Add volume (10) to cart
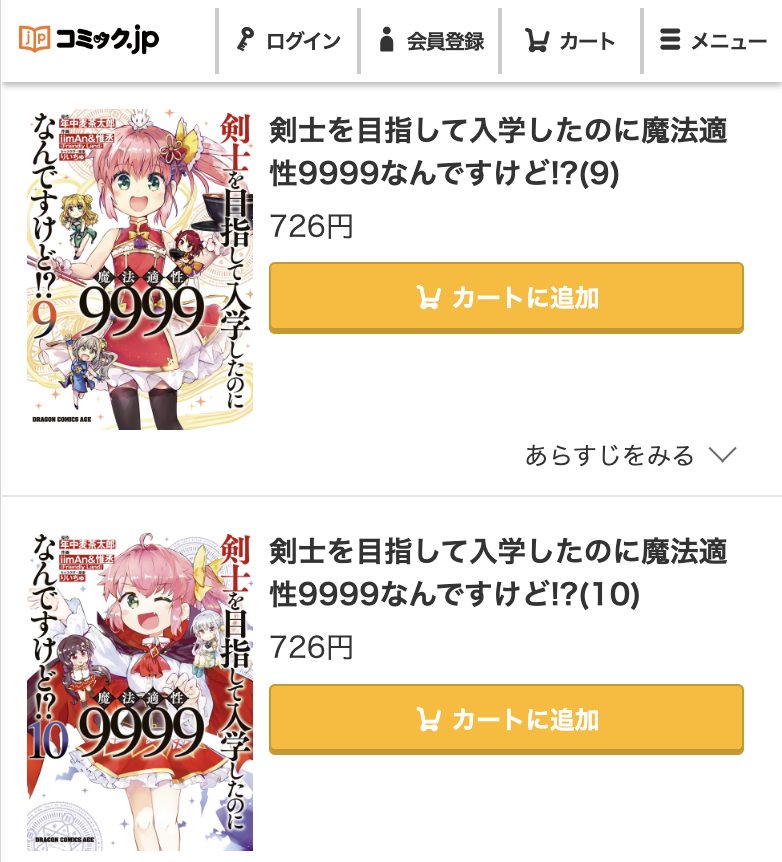 pos(506,719)
